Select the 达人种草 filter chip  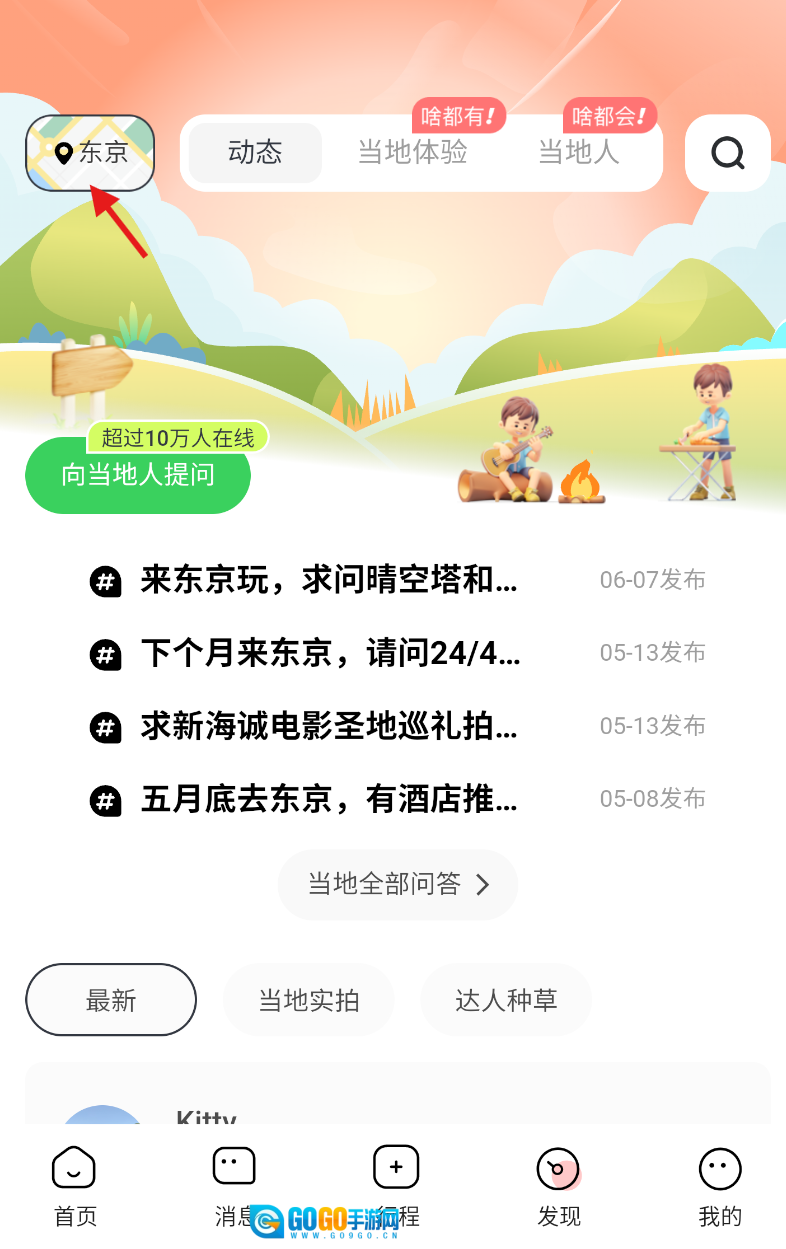point(506,1000)
